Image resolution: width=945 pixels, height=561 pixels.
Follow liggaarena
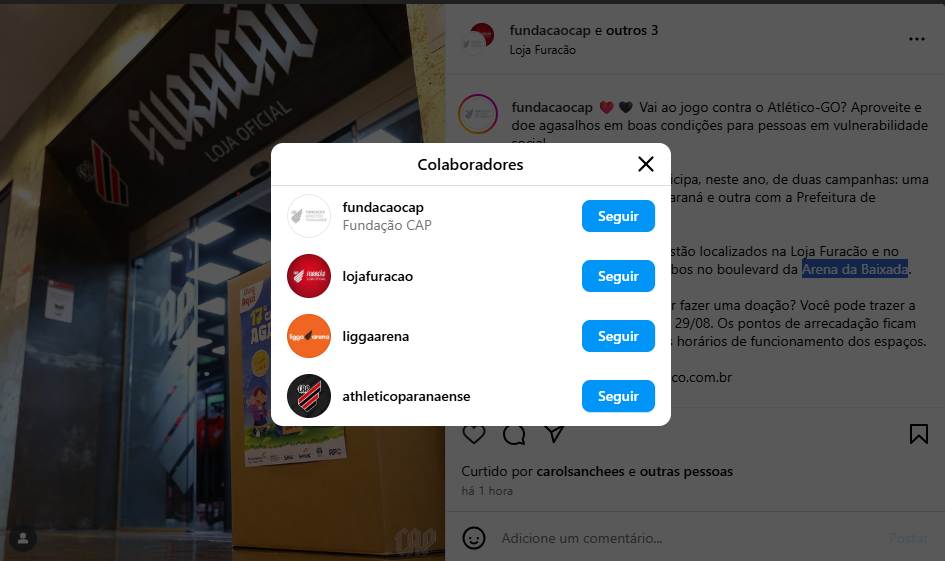click(x=618, y=336)
